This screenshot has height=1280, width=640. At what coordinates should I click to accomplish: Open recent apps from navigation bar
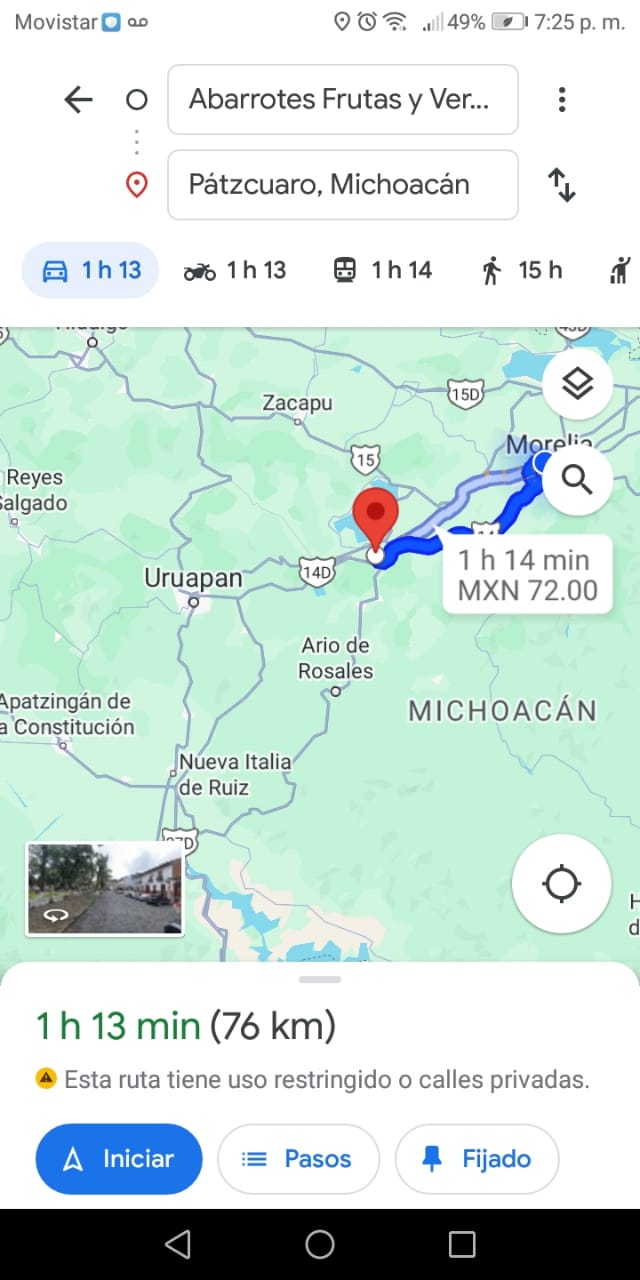pyautogui.click(x=462, y=1244)
